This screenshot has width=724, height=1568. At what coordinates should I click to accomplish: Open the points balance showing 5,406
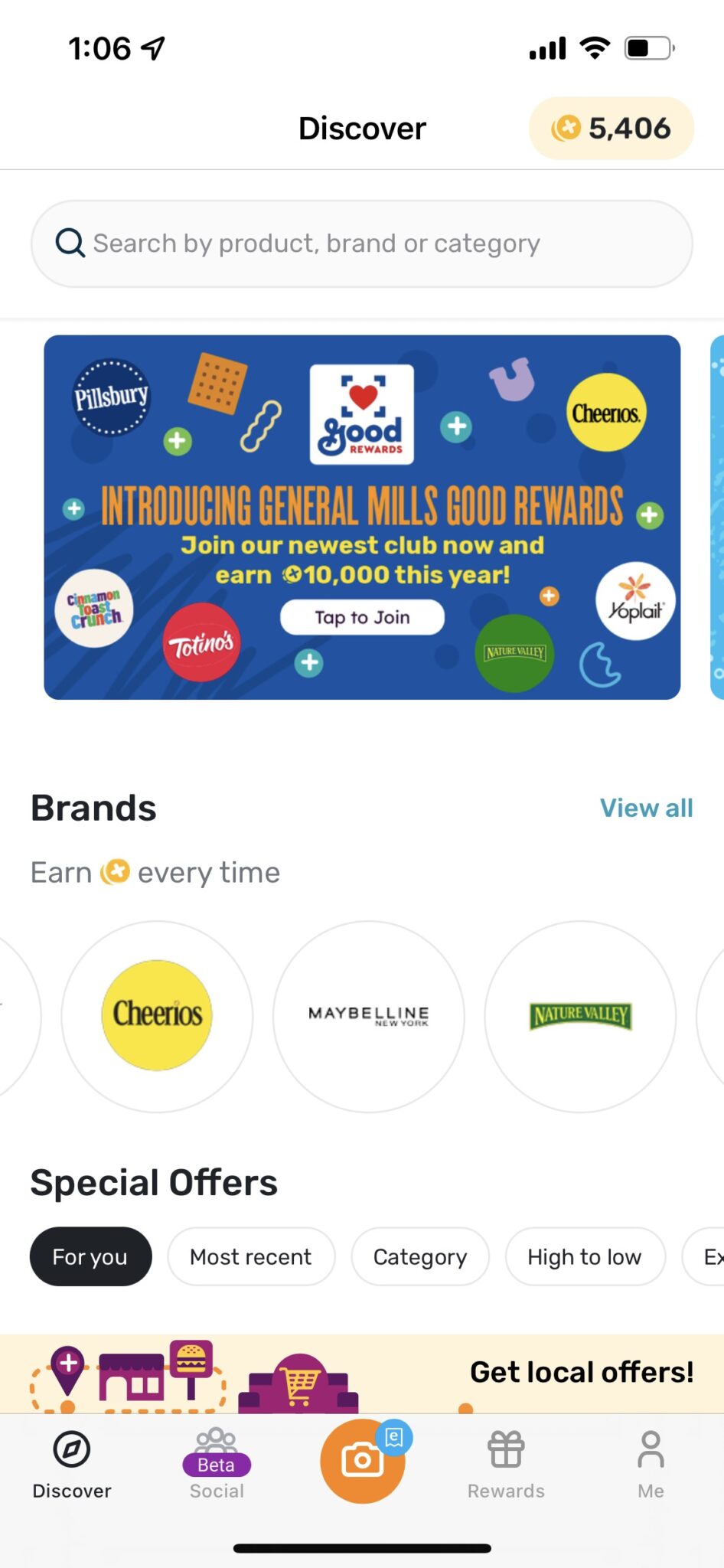tap(611, 128)
